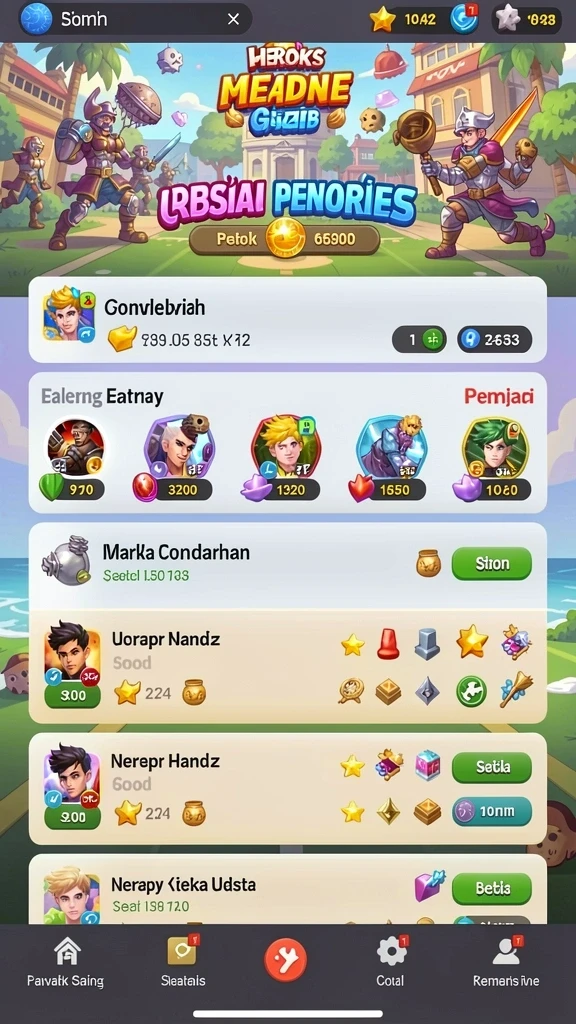
Task: Tap the Setla button for Nerepr Handz
Action: click(x=492, y=767)
